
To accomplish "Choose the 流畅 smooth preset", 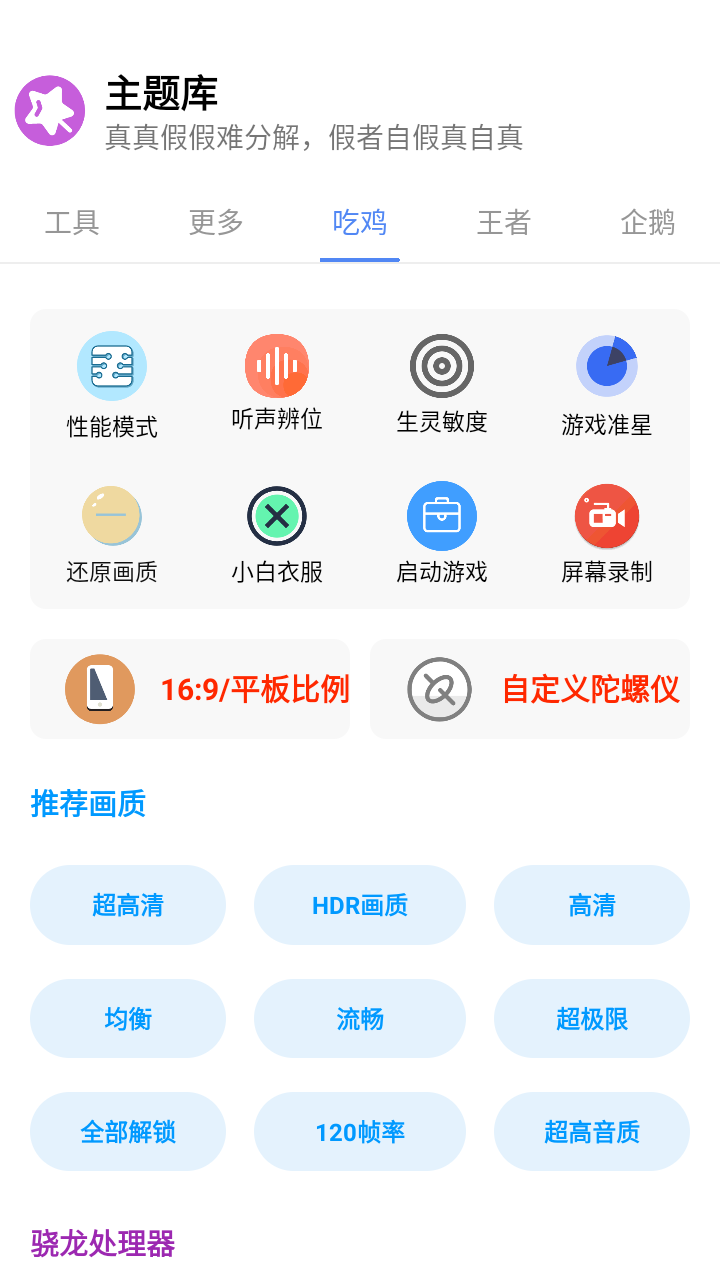I will point(360,1018).
